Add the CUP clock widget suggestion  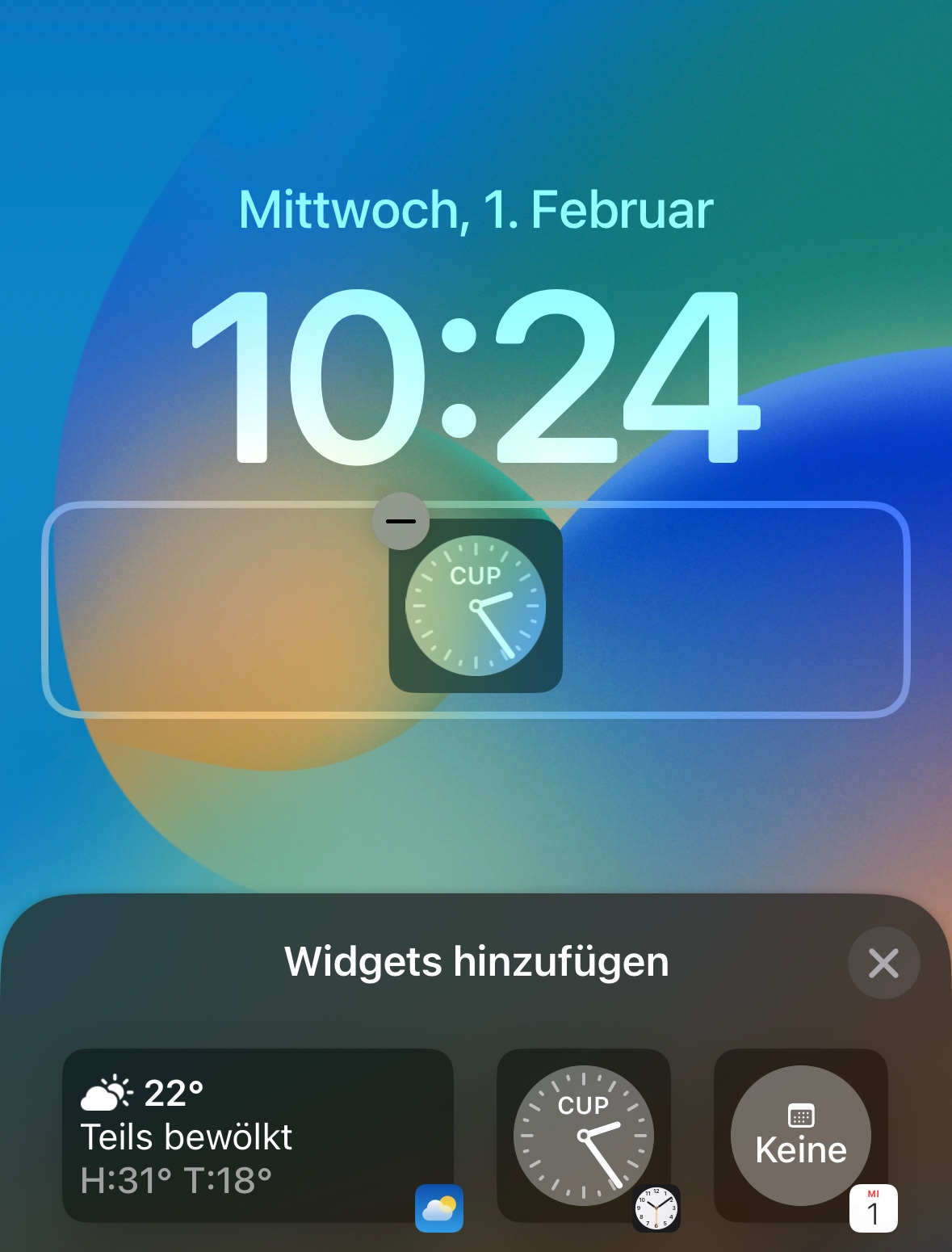click(583, 1135)
